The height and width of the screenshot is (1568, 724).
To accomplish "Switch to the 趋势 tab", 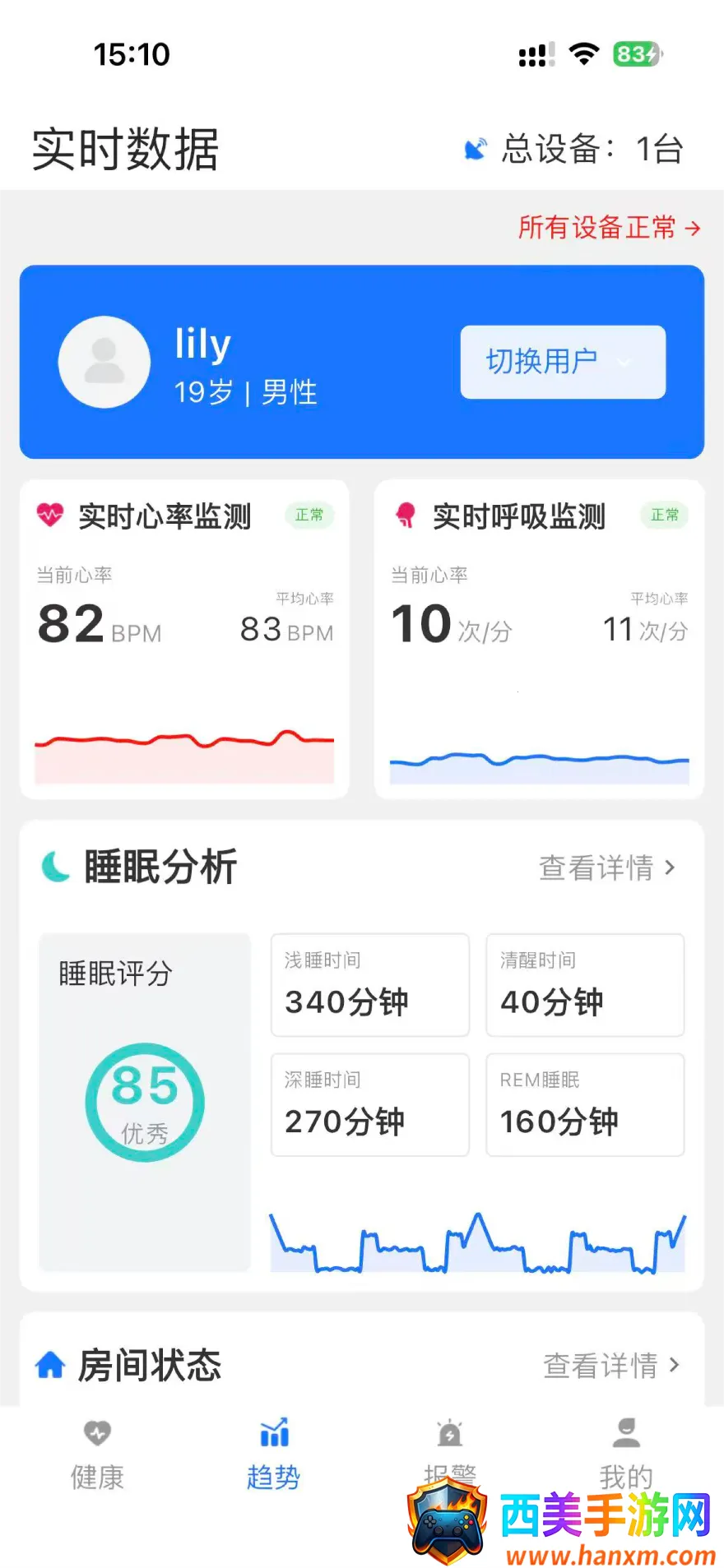I will pyautogui.click(x=274, y=1454).
